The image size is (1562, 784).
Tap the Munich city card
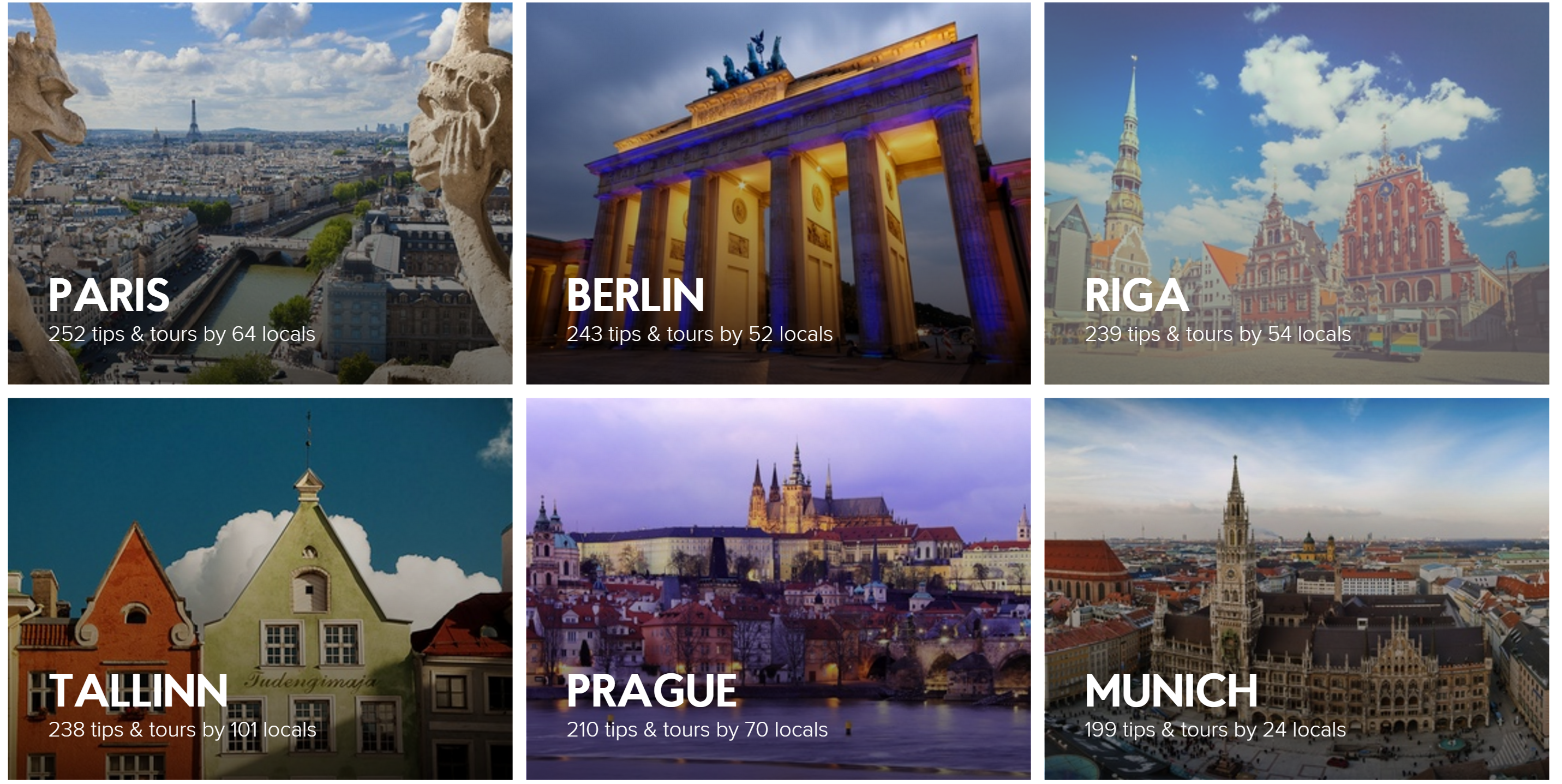point(1296,588)
